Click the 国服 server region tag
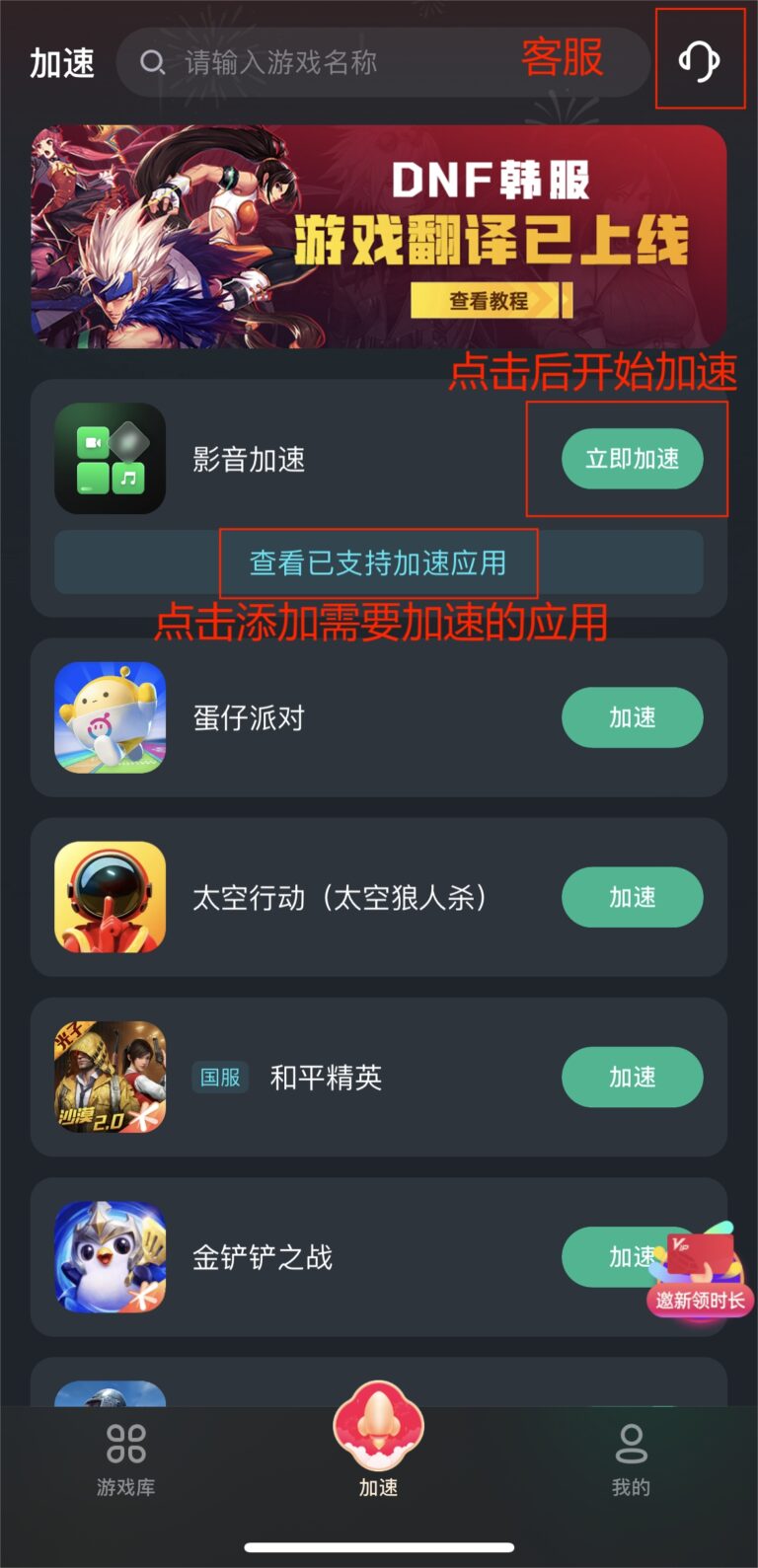The image size is (758, 1568). (219, 1078)
